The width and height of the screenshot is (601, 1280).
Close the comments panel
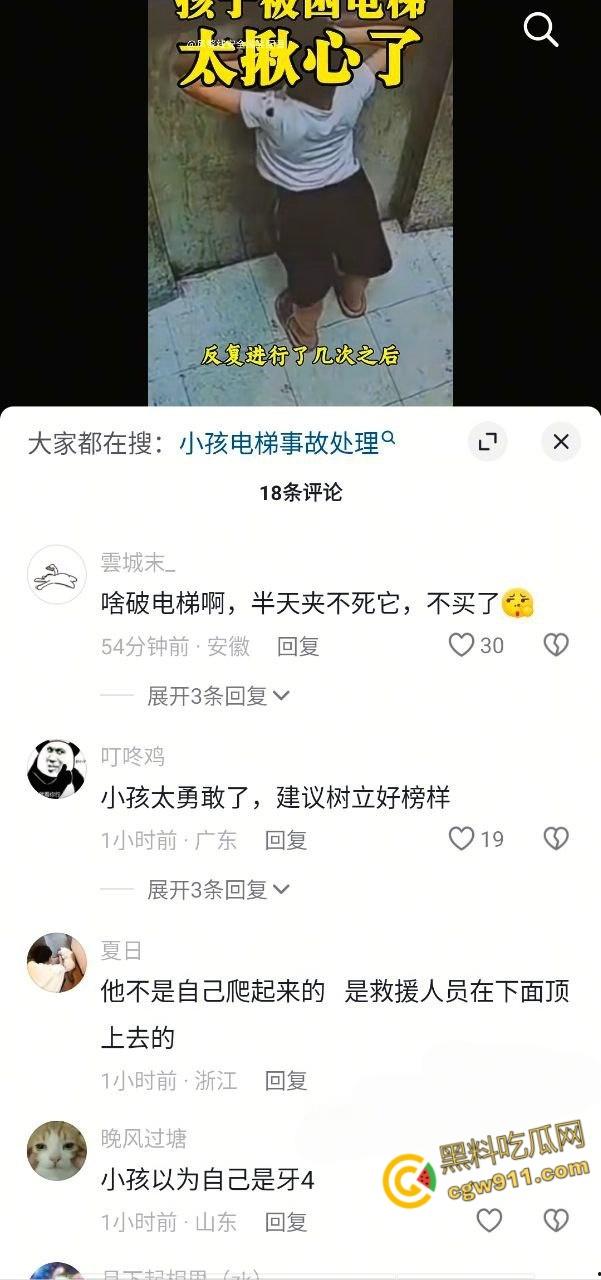coord(560,442)
